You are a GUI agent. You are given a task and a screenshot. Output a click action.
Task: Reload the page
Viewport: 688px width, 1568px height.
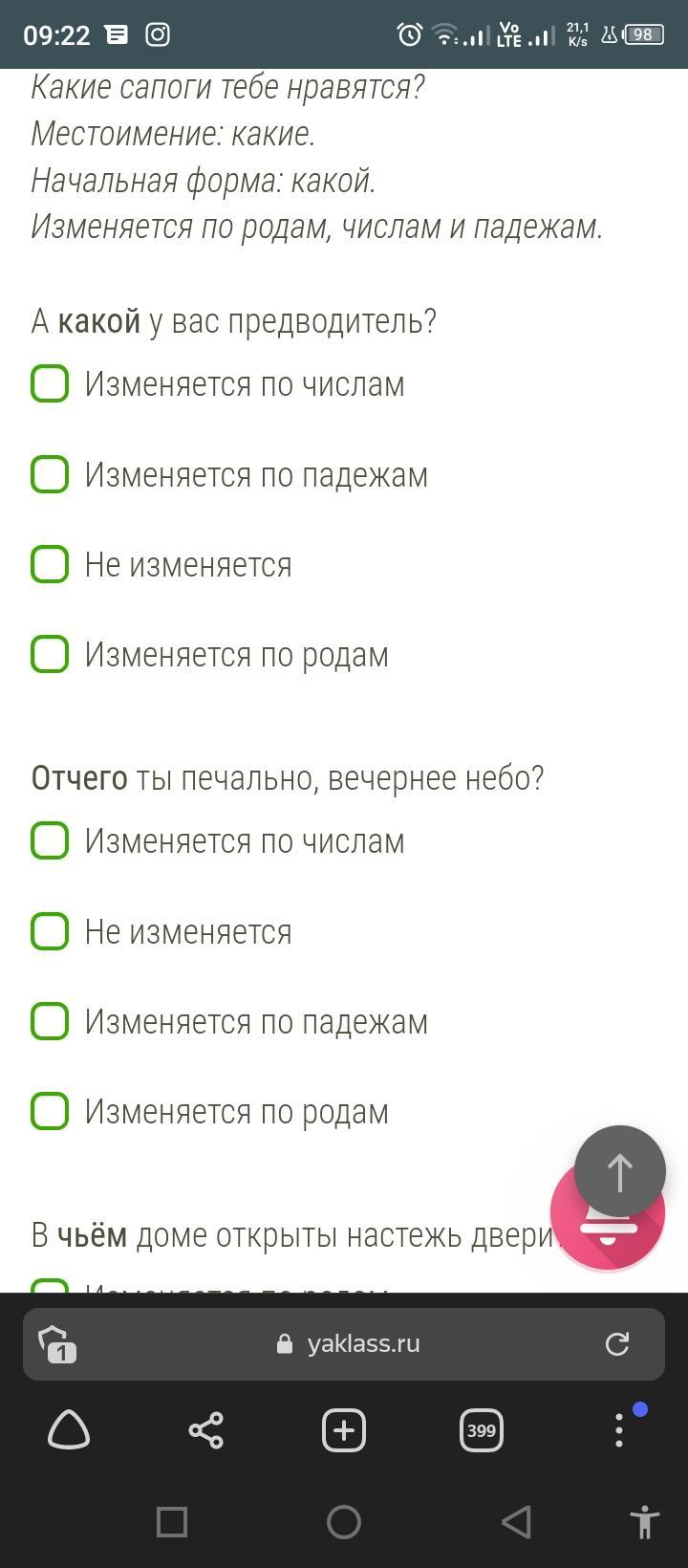pos(617,1344)
